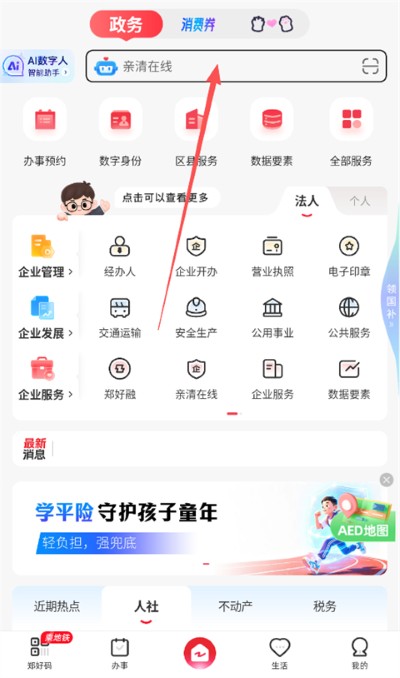Switch to the 消费券 tab

(x=198, y=24)
